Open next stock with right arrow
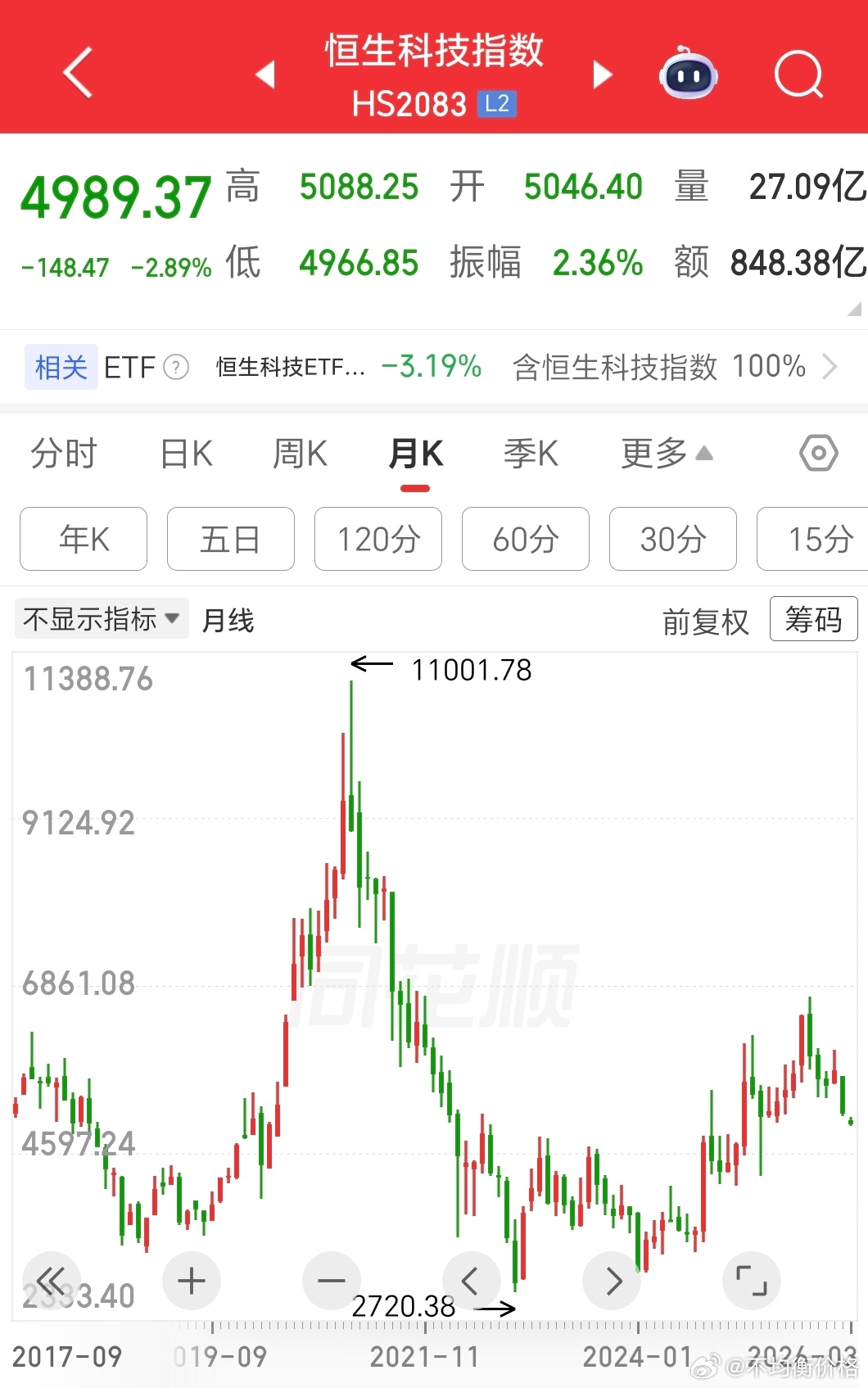Screen dimensions: 868x1388 (x=603, y=74)
